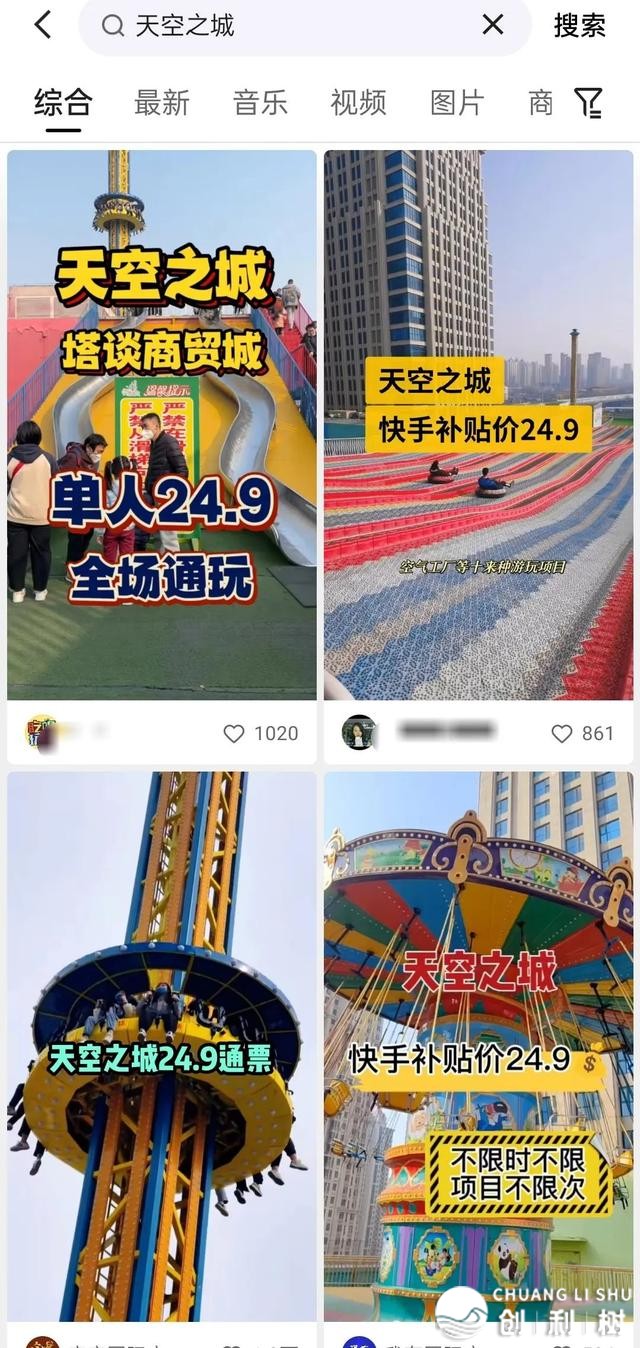This screenshot has height=1348, width=640.
Task: Open the 天空之城24.9通票 drop tower video
Action: pos(162,1045)
